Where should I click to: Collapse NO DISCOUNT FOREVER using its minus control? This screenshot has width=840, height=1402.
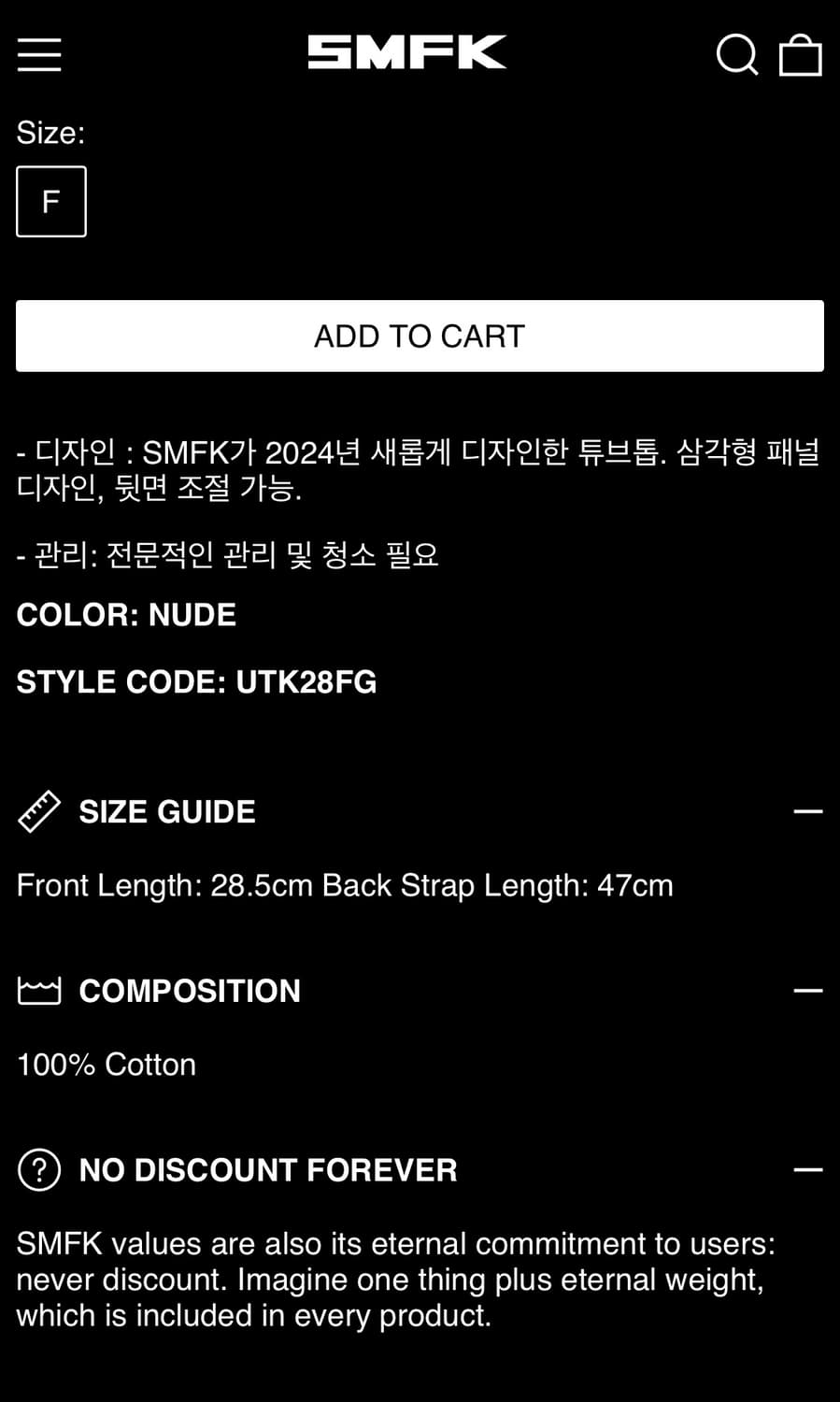coord(809,1169)
